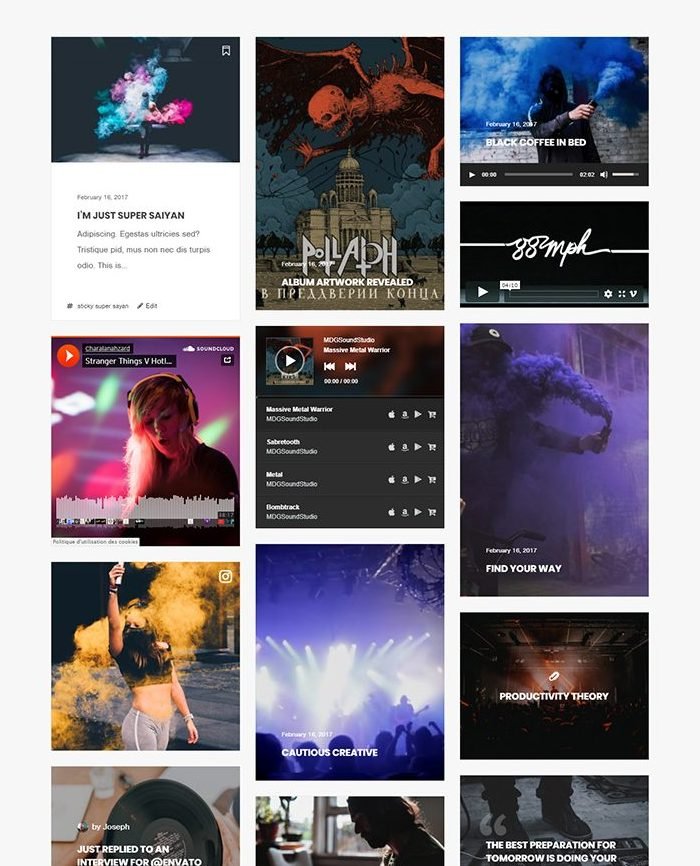Viewport: 700px width, 866px height.
Task: Open the Instagram yellow smoke photo tile
Action: 145,655
